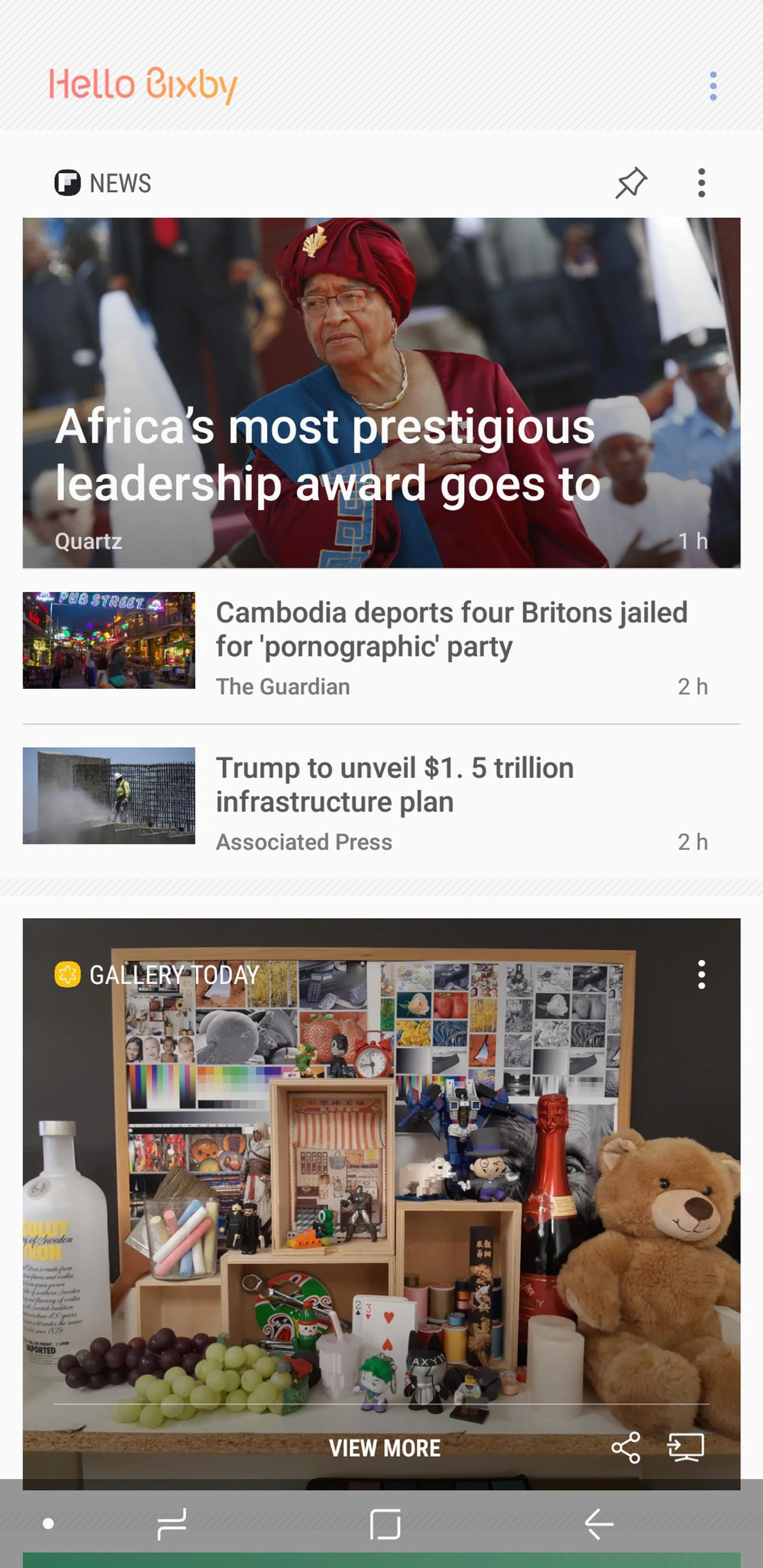Share the Gallery Today photo
Image resolution: width=763 pixels, height=1568 pixels.
click(x=626, y=1448)
